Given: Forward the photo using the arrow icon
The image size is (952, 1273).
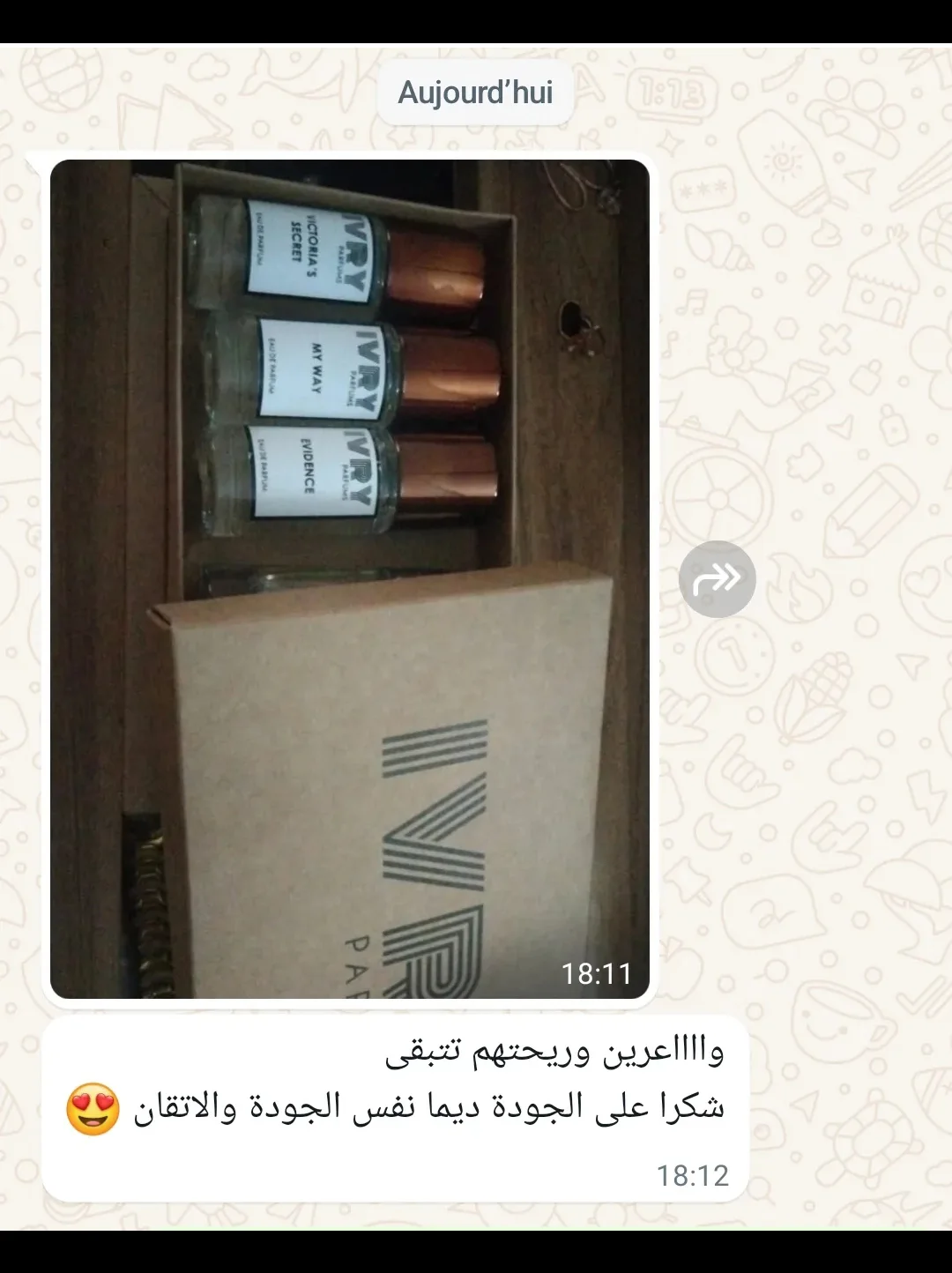Looking at the screenshot, I should [x=717, y=579].
